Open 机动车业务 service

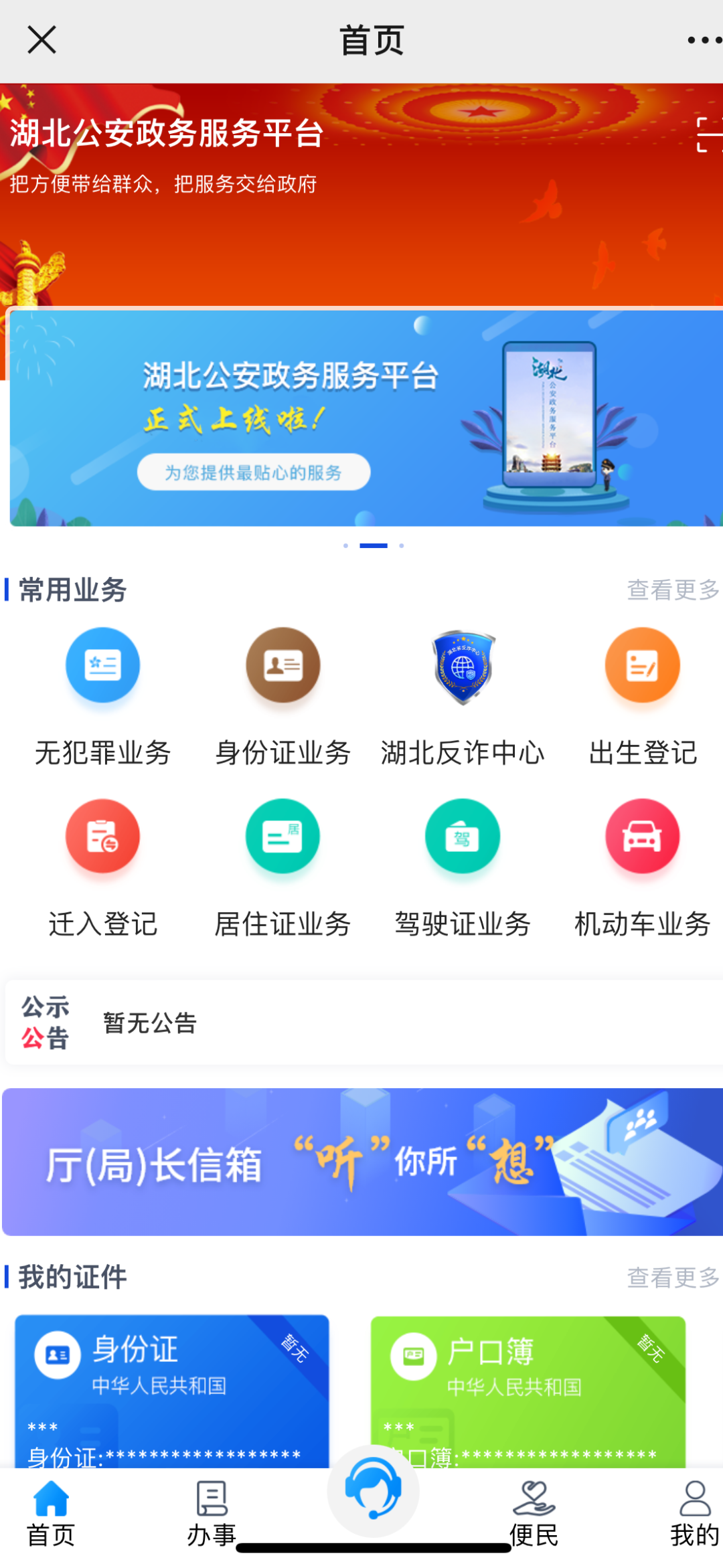coord(643,869)
